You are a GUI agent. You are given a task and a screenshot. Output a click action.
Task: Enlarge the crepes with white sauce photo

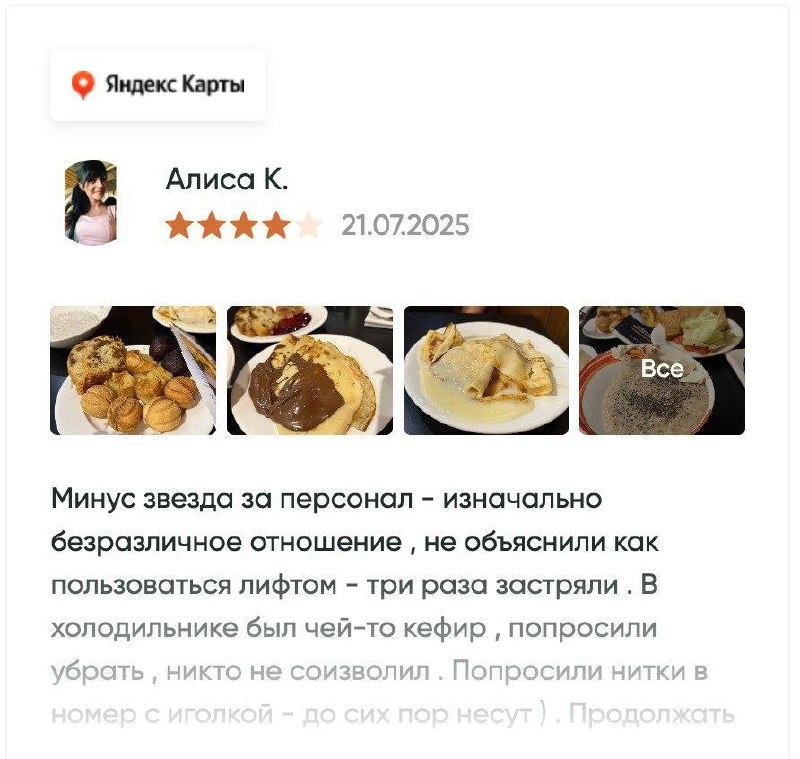coord(486,370)
